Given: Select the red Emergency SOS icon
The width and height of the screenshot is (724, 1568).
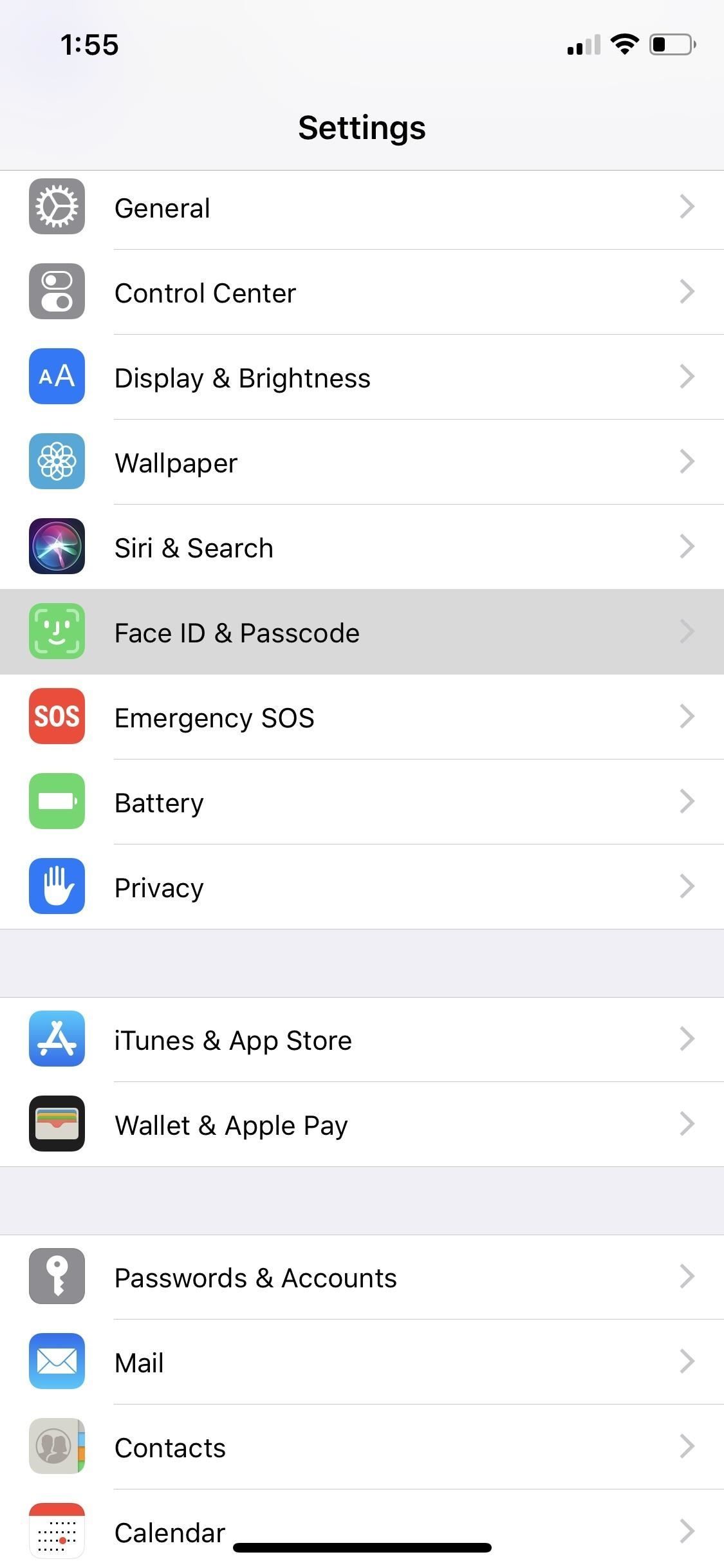Looking at the screenshot, I should point(57,717).
